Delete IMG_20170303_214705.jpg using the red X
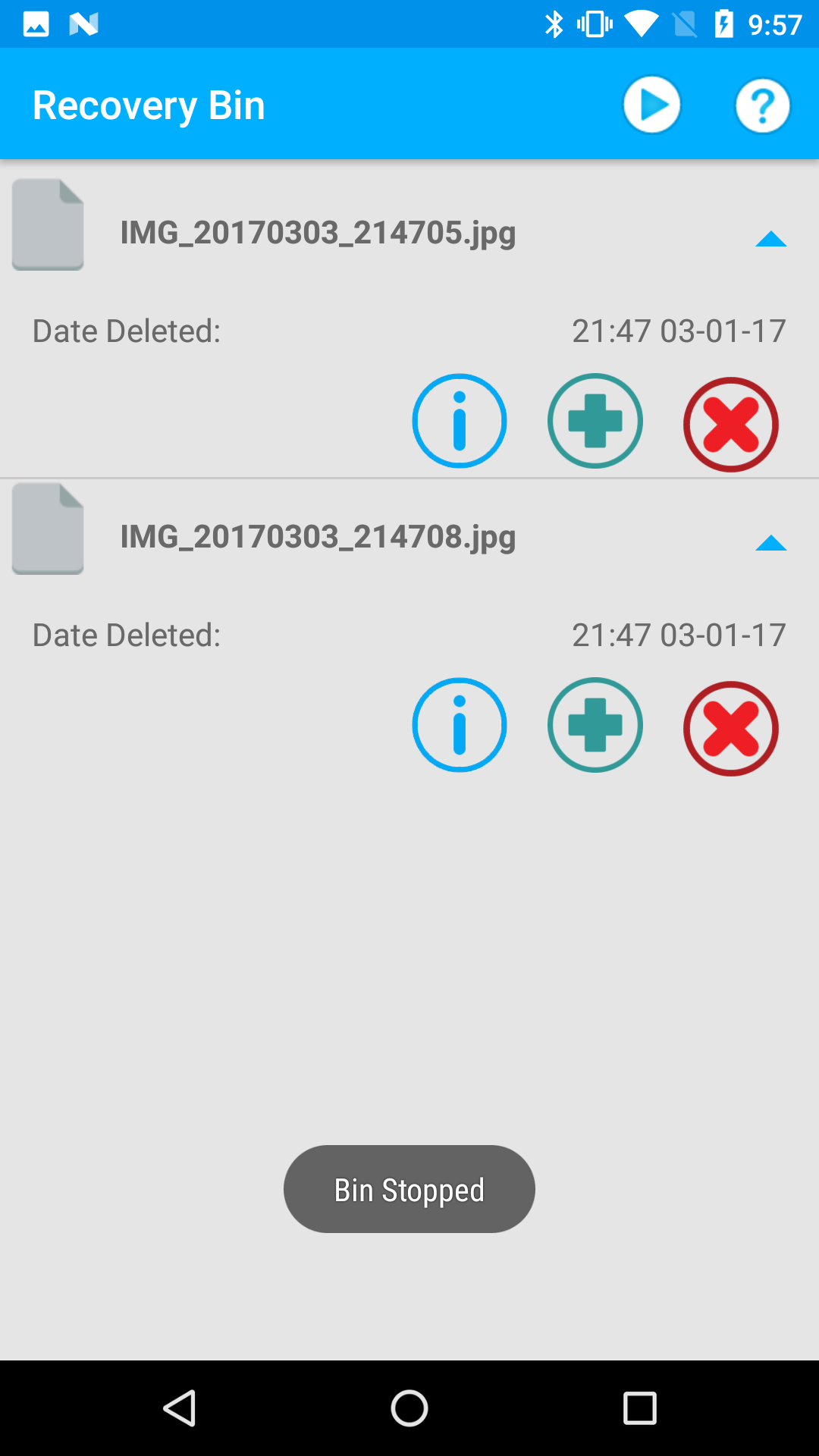Image resolution: width=819 pixels, height=1456 pixels. pyautogui.click(x=730, y=424)
